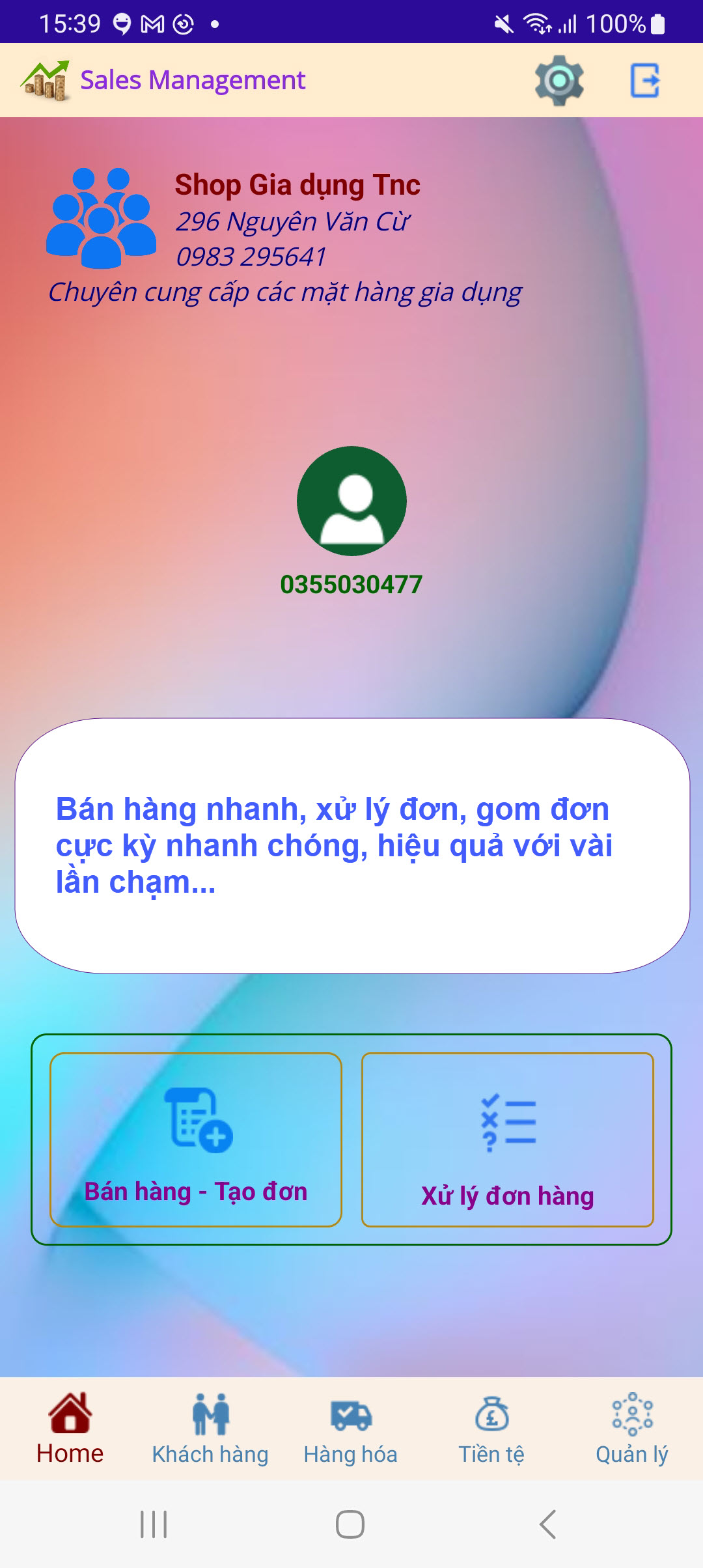The width and height of the screenshot is (703, 1568).
Task: Open the user profile avatar 0355030477
Action: pyautogui.click(x=351, y=501)
